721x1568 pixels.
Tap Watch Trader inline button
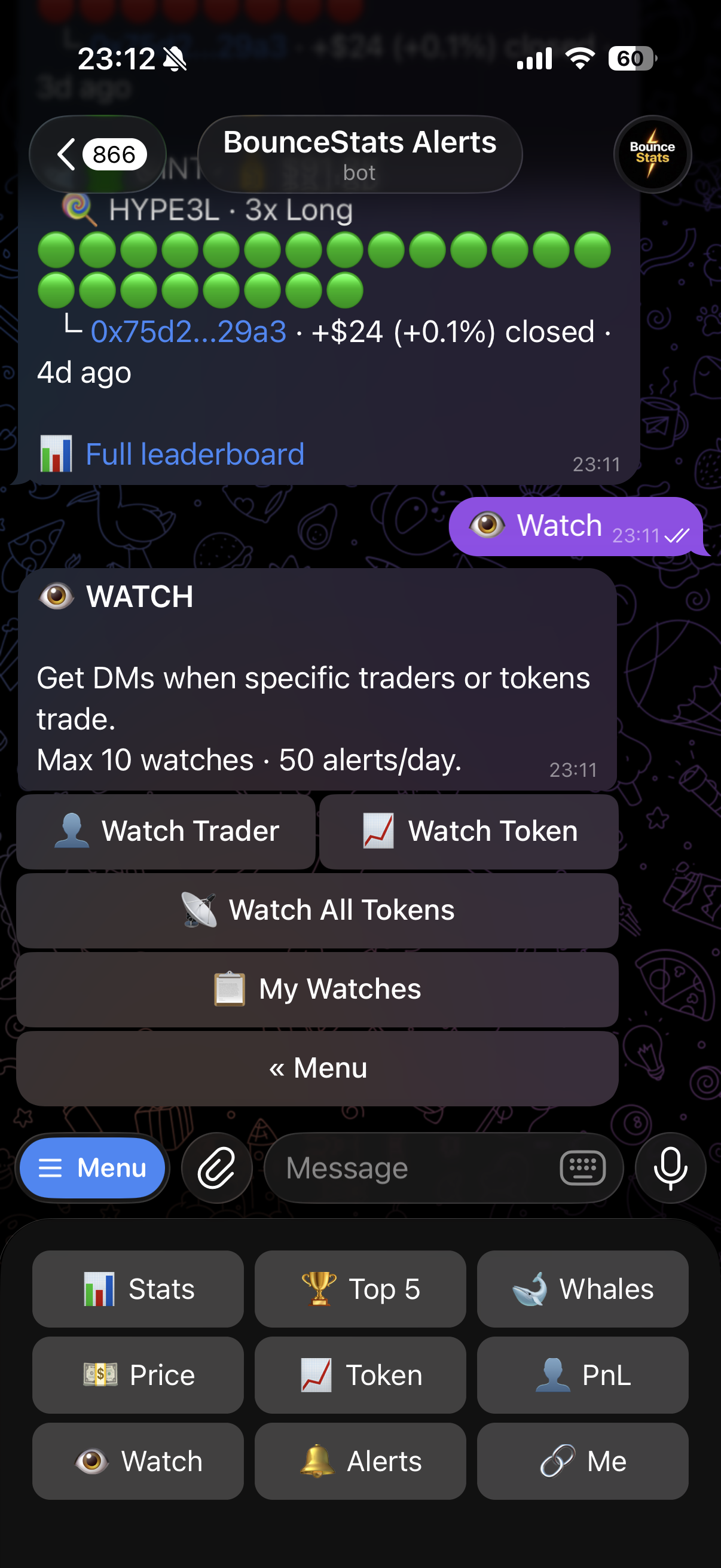[165, 831]
